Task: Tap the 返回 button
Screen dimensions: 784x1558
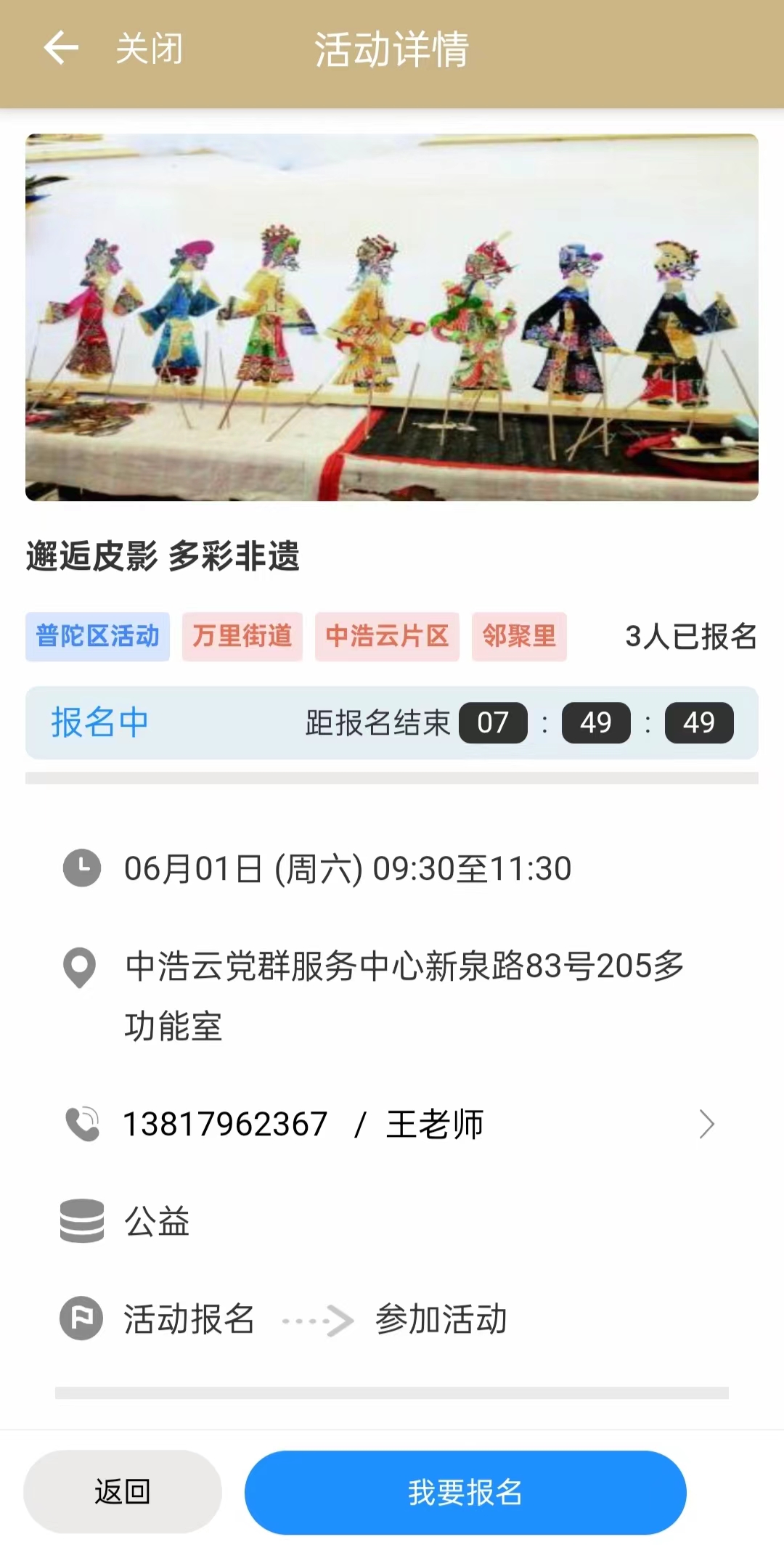Action: 122,1492
